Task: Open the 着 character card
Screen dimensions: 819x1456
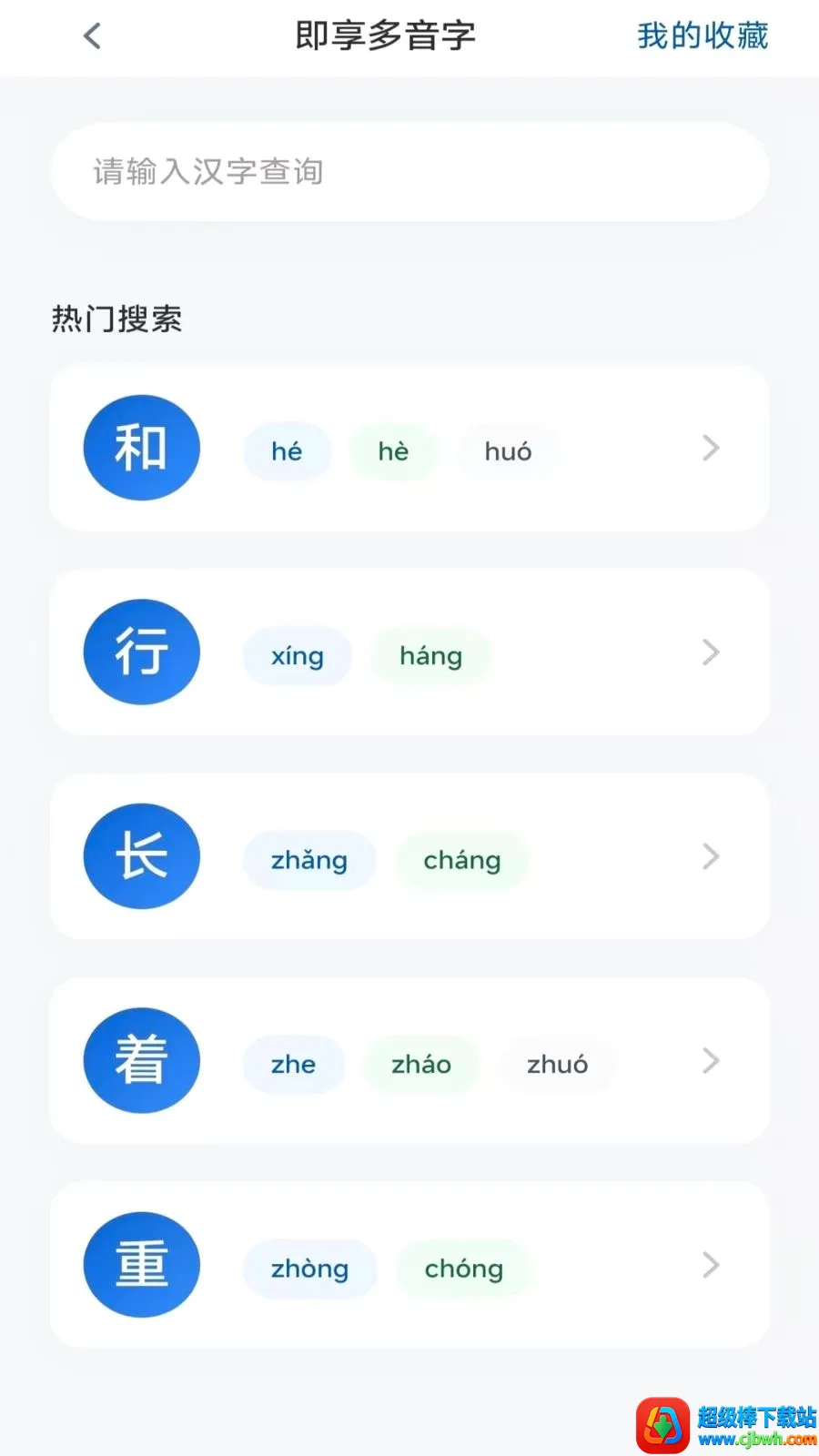Action: click(x=409, y=1060)
